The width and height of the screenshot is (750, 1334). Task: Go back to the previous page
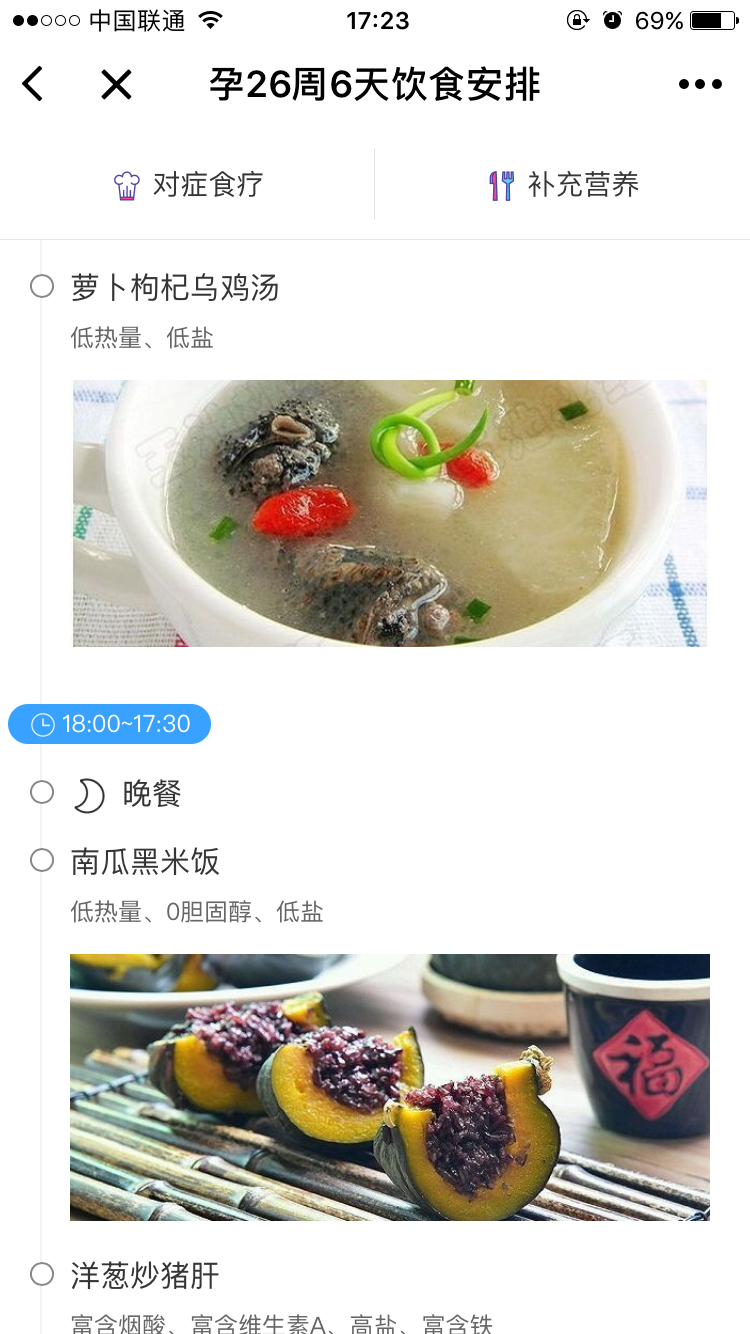33,84
